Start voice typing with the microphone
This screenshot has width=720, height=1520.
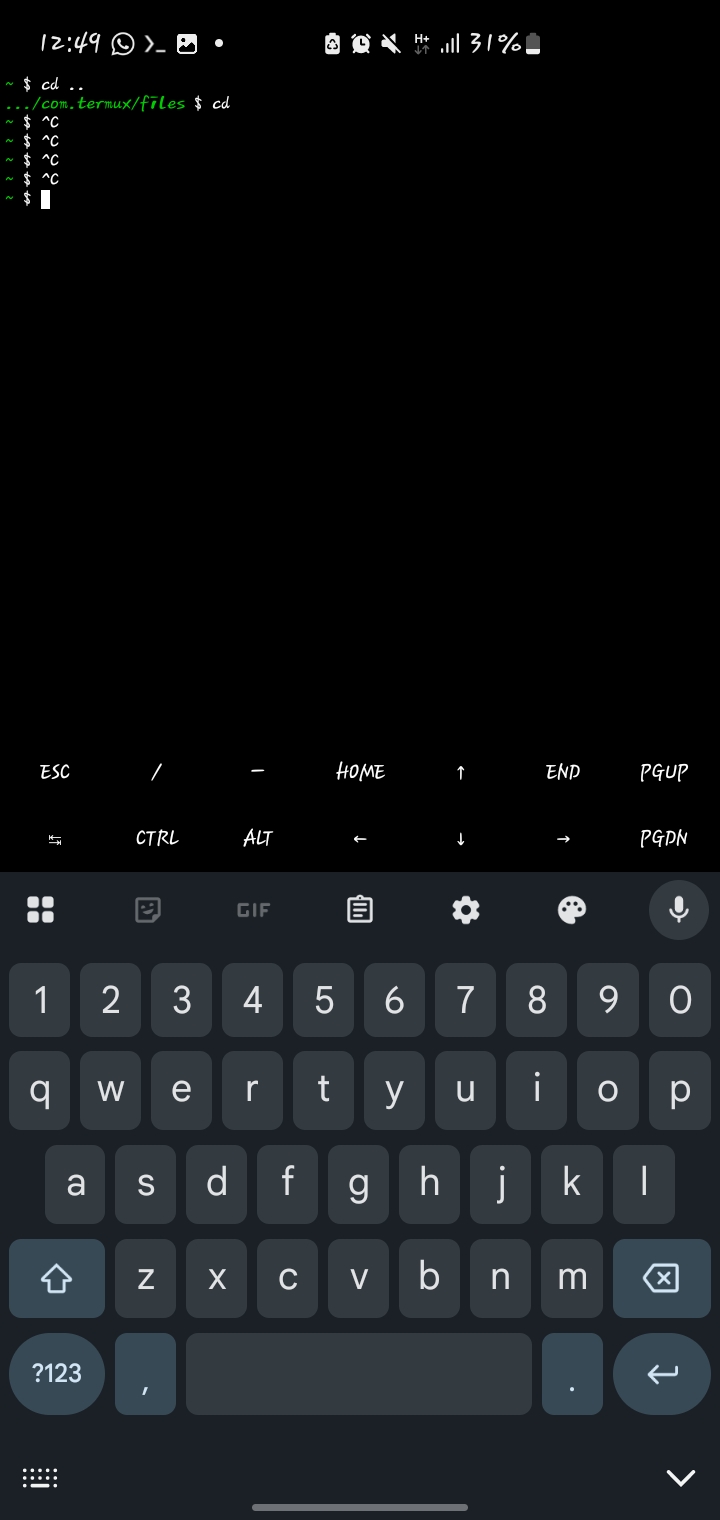point(679,909)
